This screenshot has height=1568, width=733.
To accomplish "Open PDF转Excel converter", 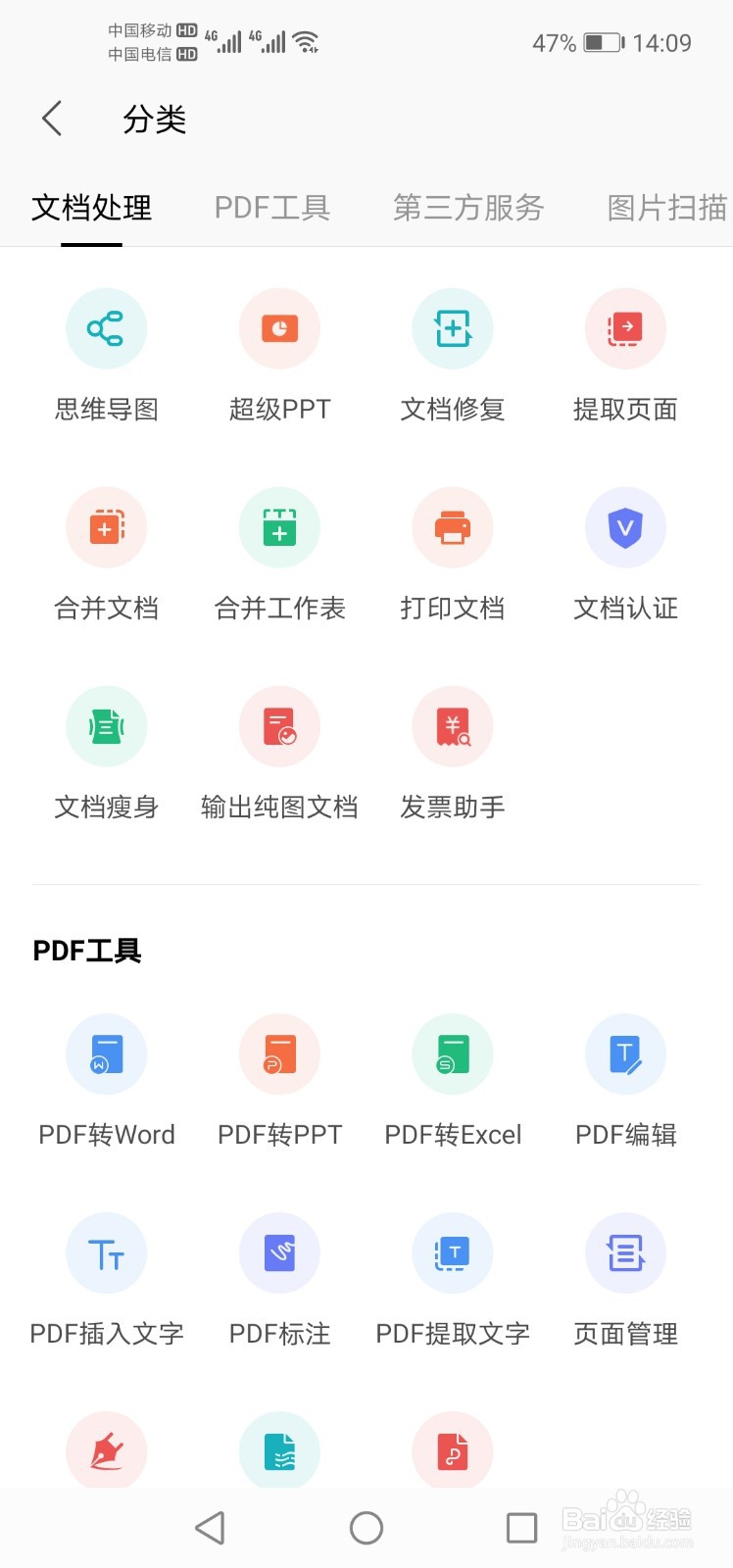I will (x=453, y=1055).
